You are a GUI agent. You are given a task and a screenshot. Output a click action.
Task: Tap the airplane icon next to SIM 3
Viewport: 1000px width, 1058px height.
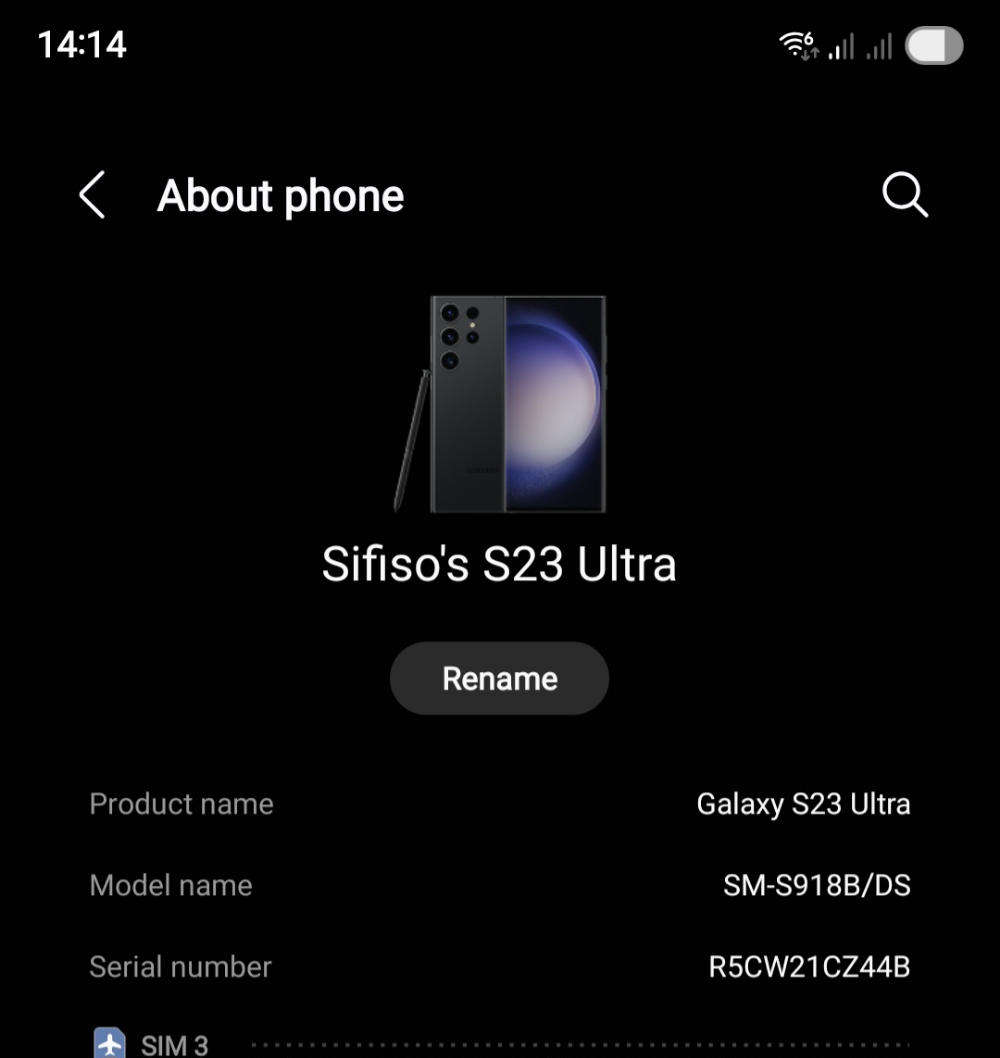point(110,1043)
